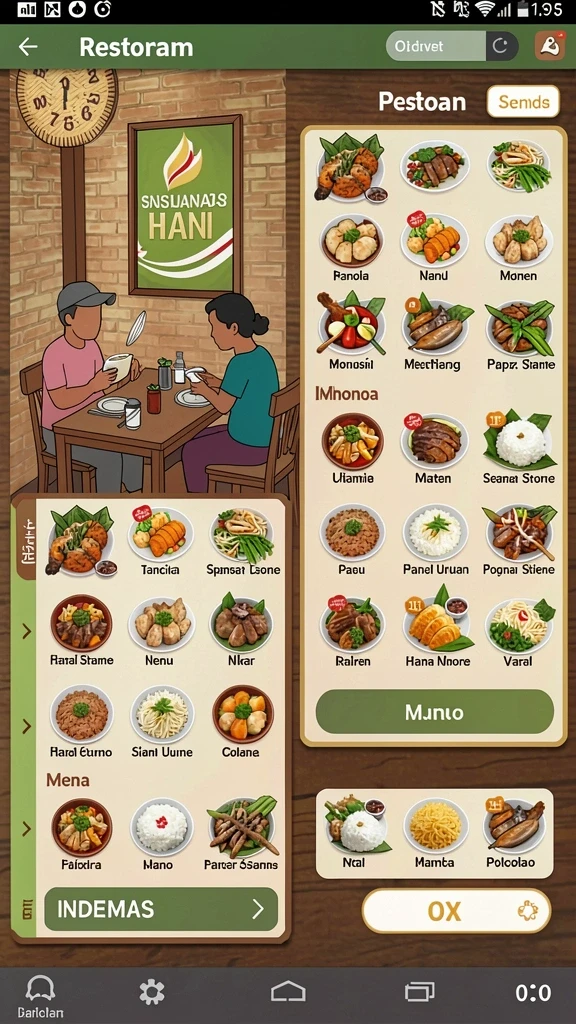Select the Seanal Stone rice dish
576x1024 pixels.
point(519,449)
